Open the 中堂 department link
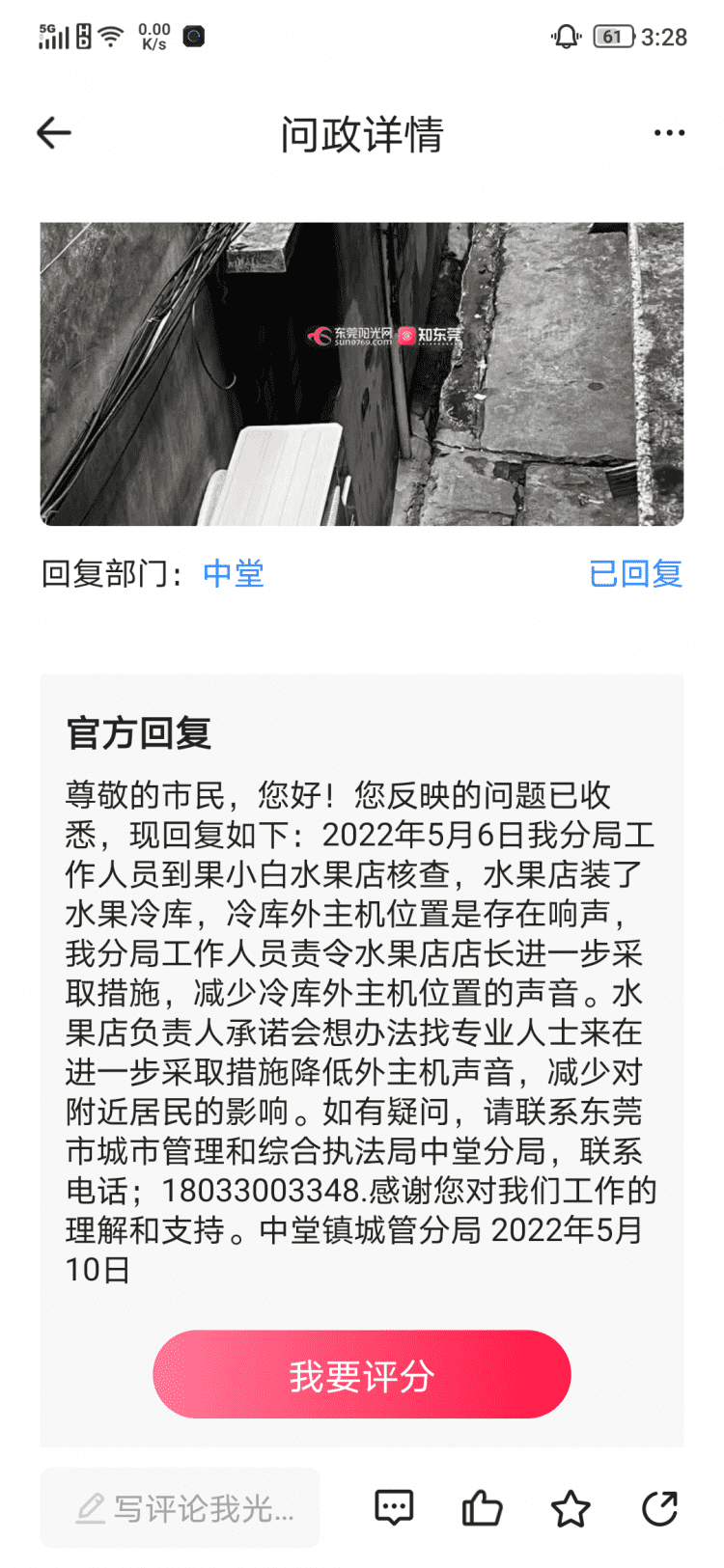 click(233, 574)
